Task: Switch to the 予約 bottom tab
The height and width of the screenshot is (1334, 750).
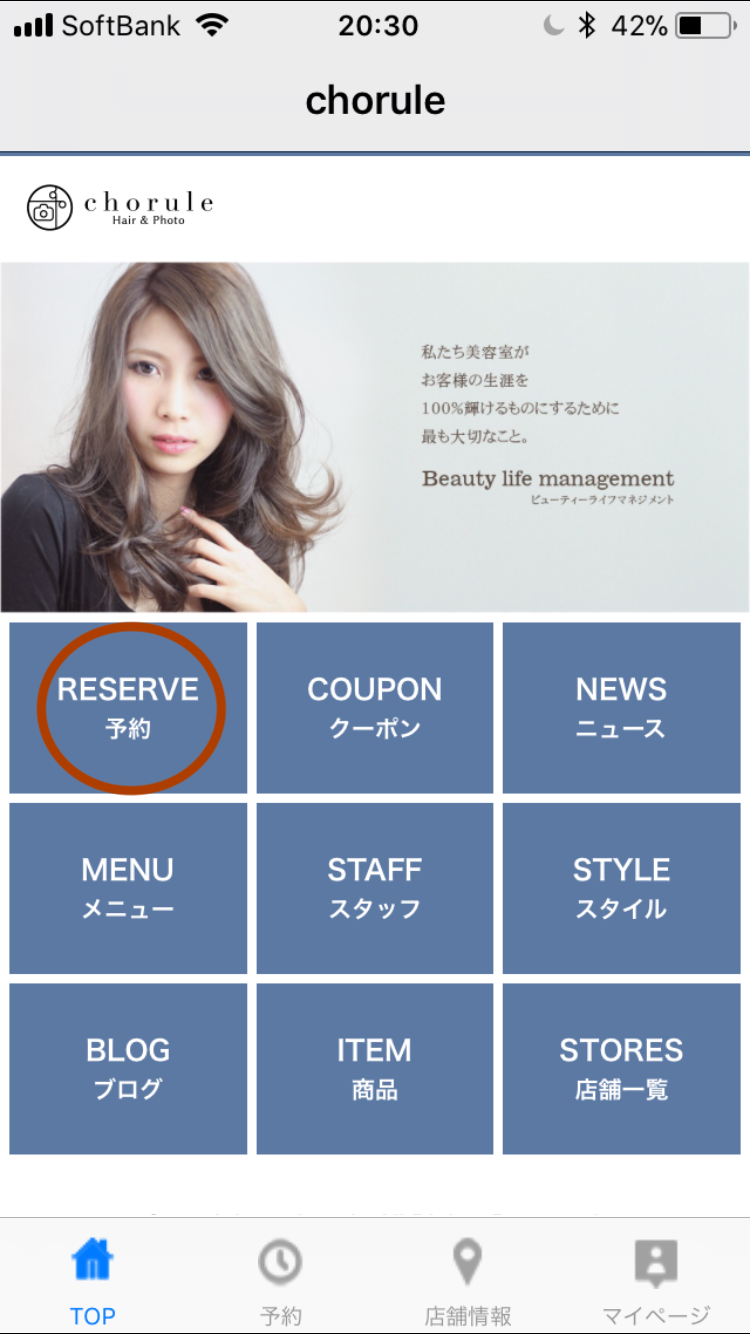Action: point(281,1280)
